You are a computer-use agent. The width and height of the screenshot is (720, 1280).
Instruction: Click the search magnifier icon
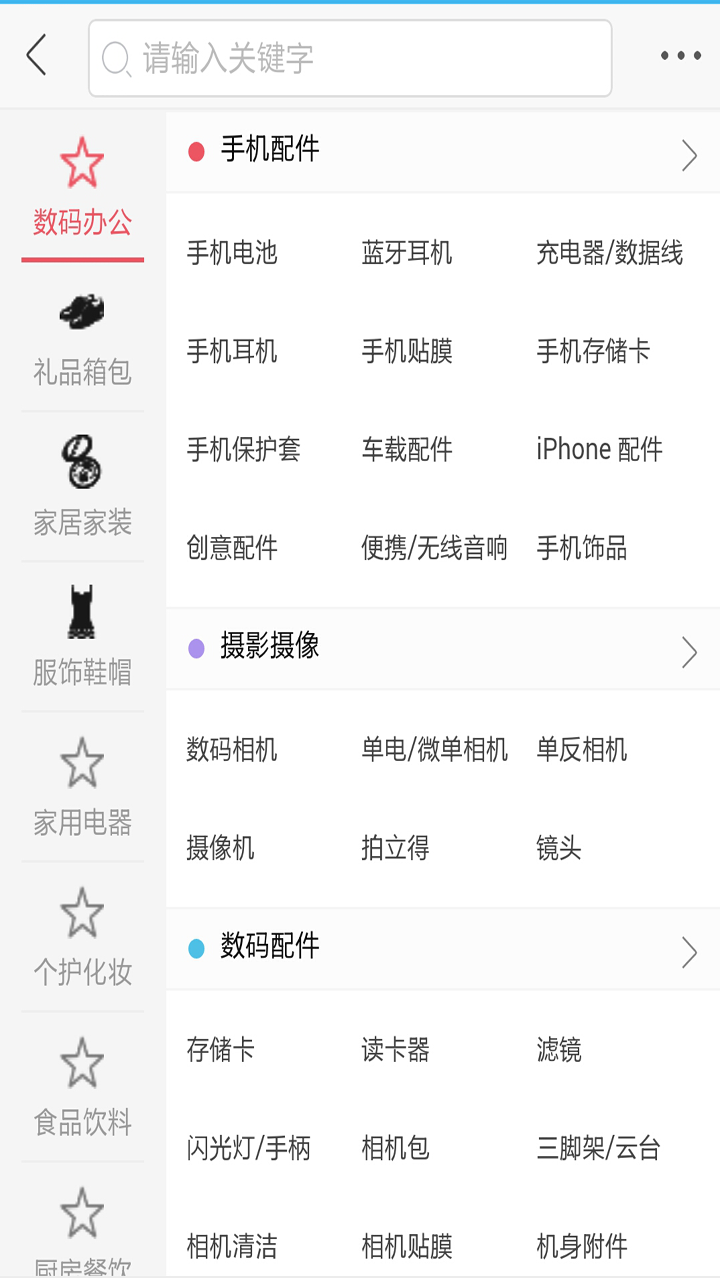point(117,57)
